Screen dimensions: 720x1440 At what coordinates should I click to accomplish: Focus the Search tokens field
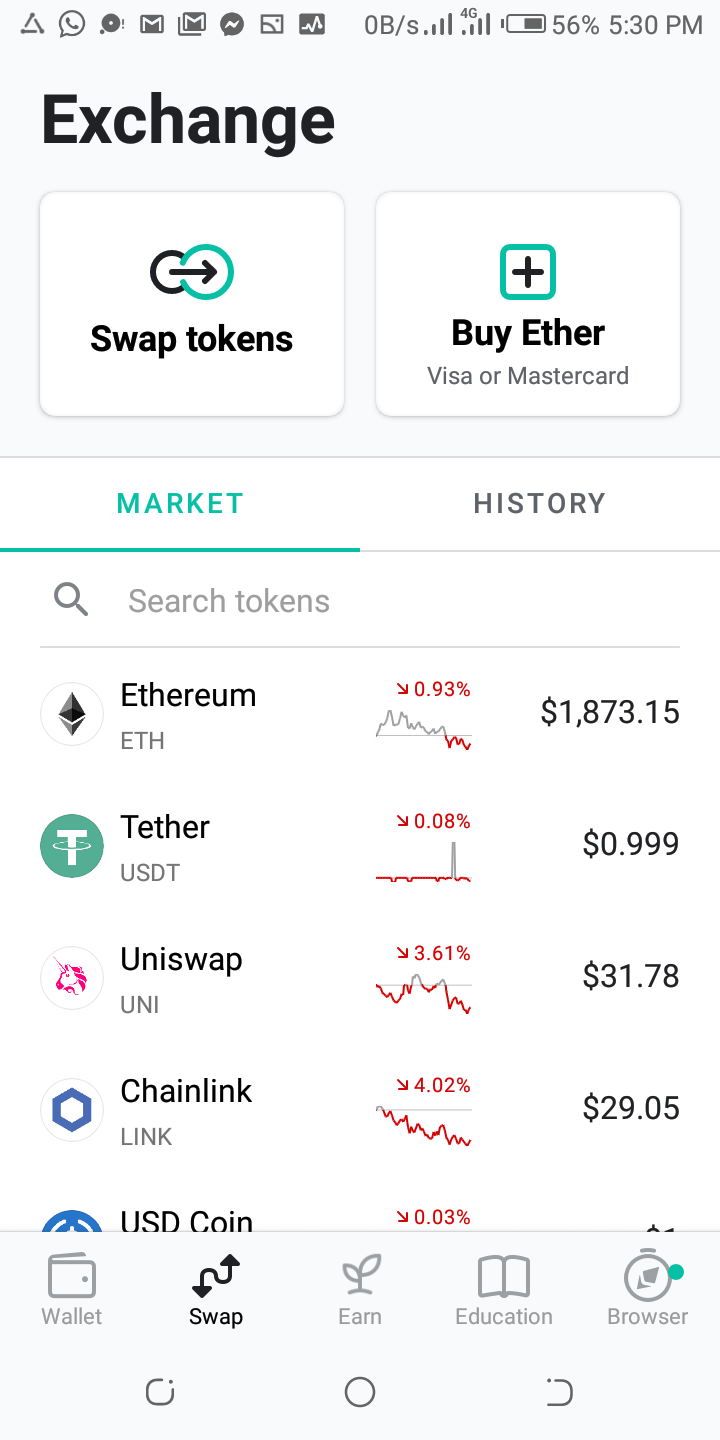360,601
